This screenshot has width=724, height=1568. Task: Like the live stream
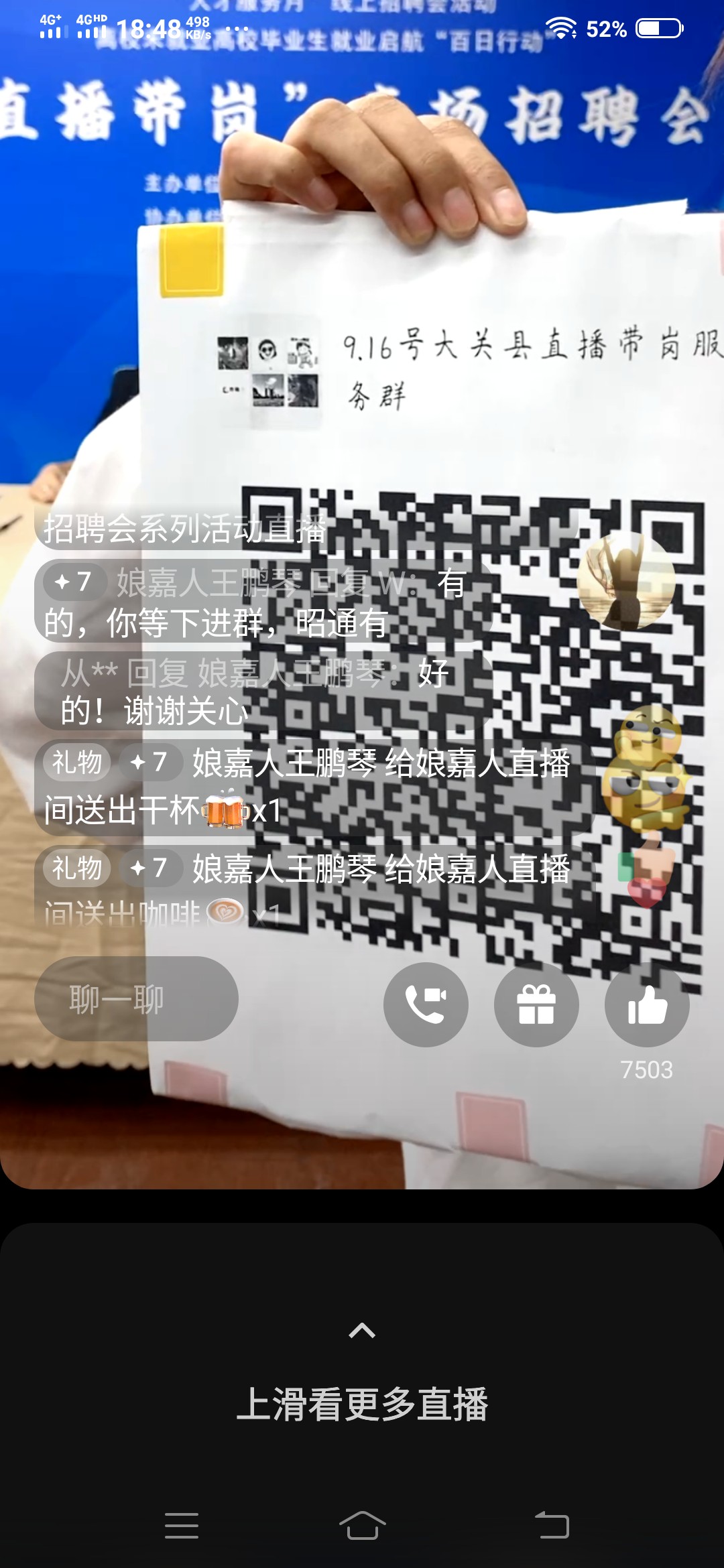coord(647,1004)
